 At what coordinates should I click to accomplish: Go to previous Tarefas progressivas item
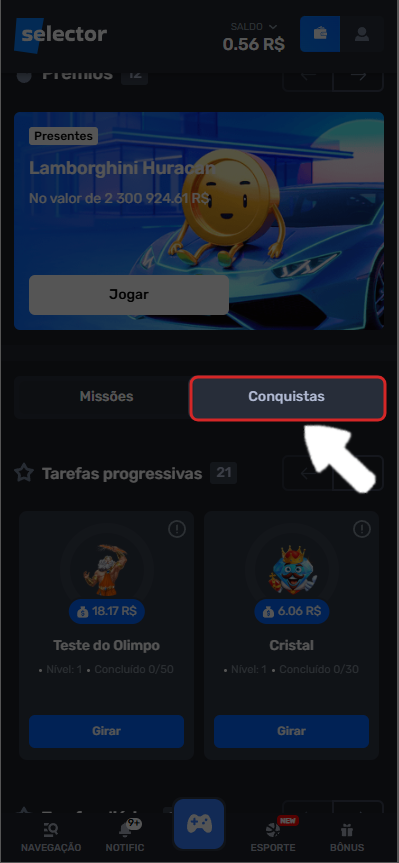(x=308, y=473)
